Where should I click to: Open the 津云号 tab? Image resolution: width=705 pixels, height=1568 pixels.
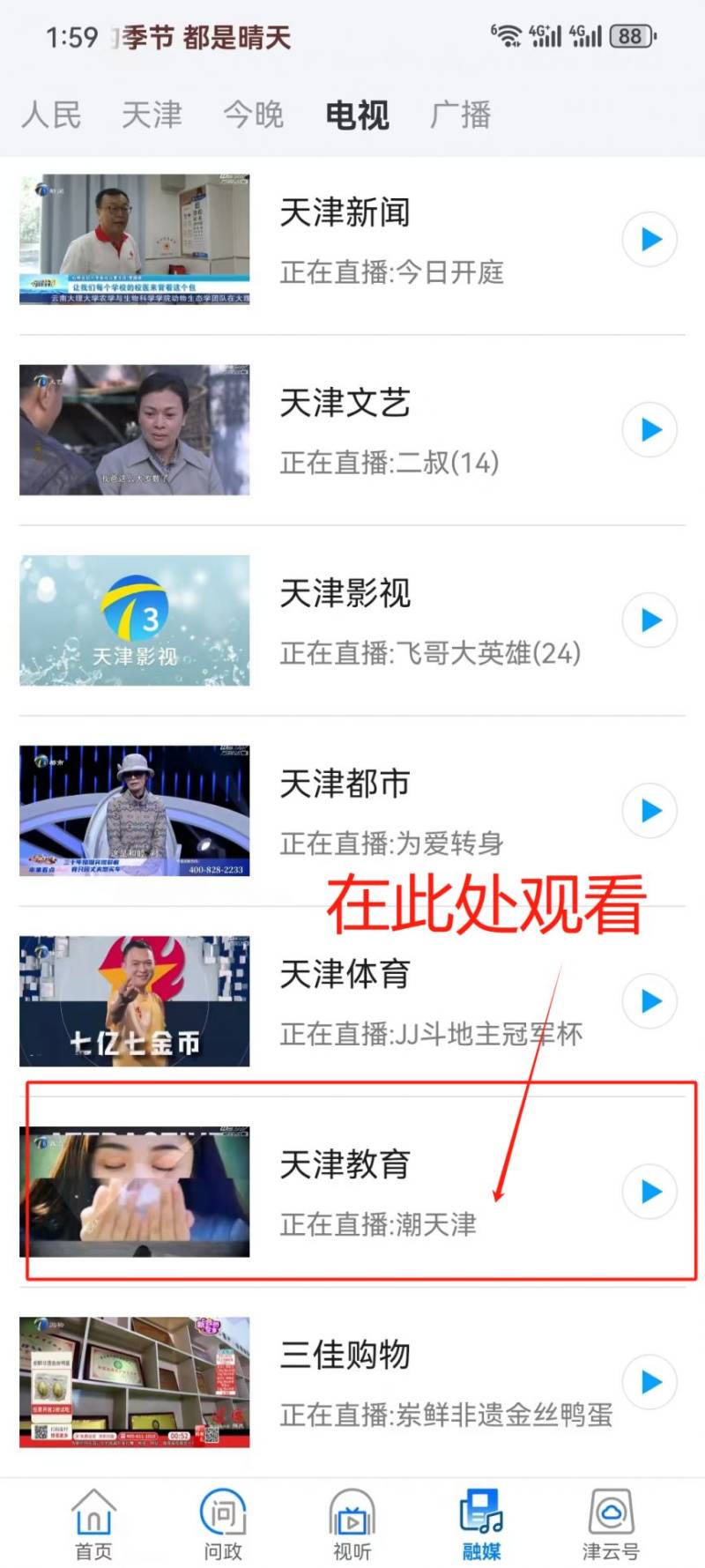tap(611, 1524)
